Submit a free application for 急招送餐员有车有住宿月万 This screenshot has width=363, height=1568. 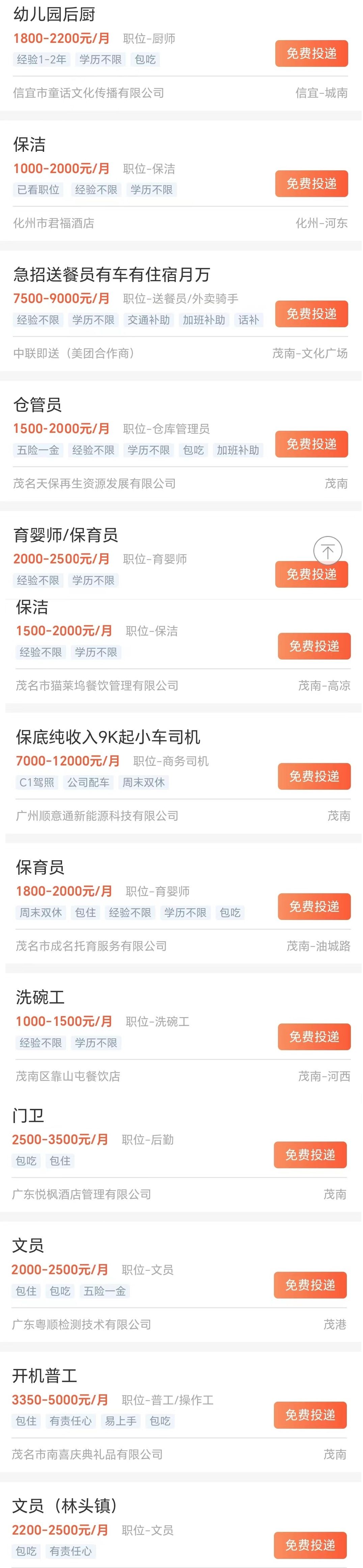pyautogui.click(x=311, y=314)
